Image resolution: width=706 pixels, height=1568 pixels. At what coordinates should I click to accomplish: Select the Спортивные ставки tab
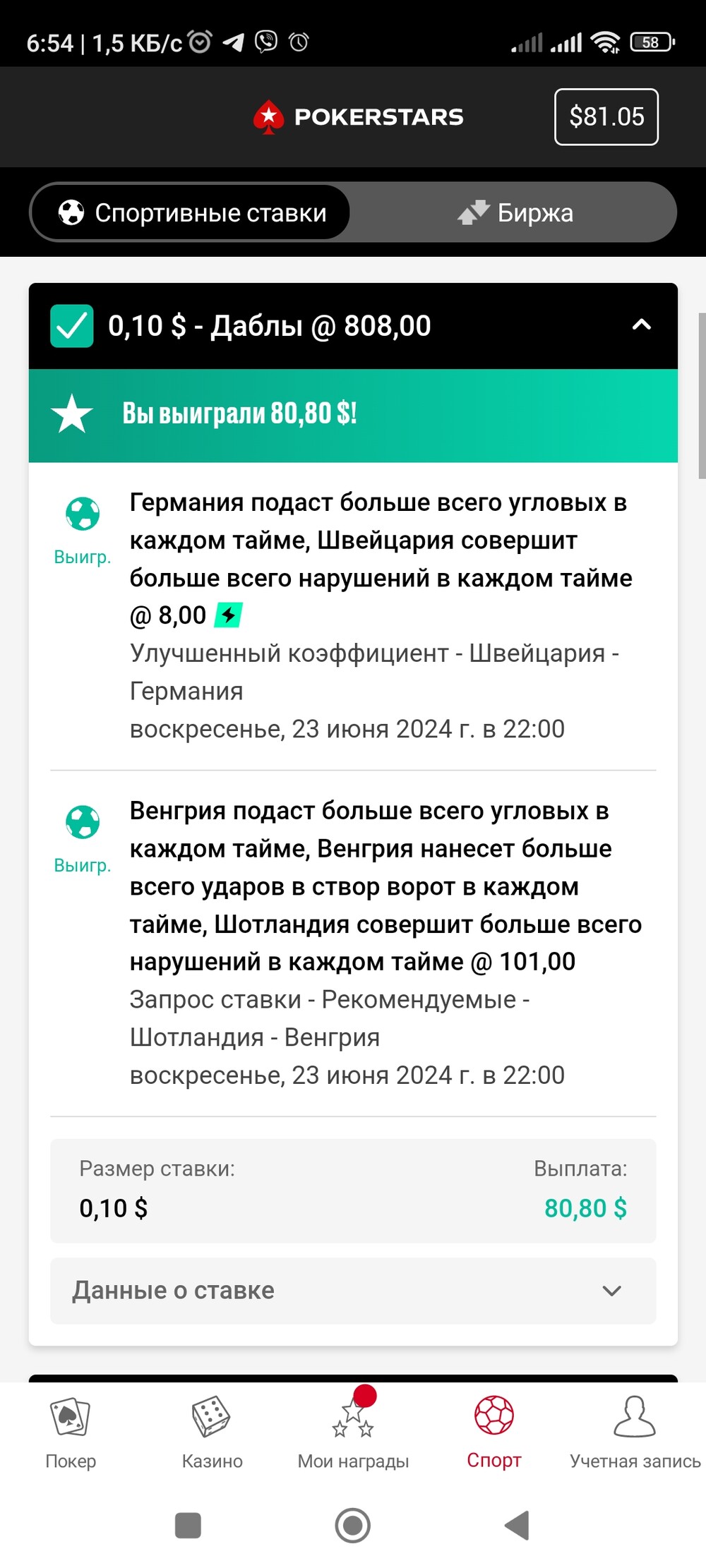(x=191, y=212)
